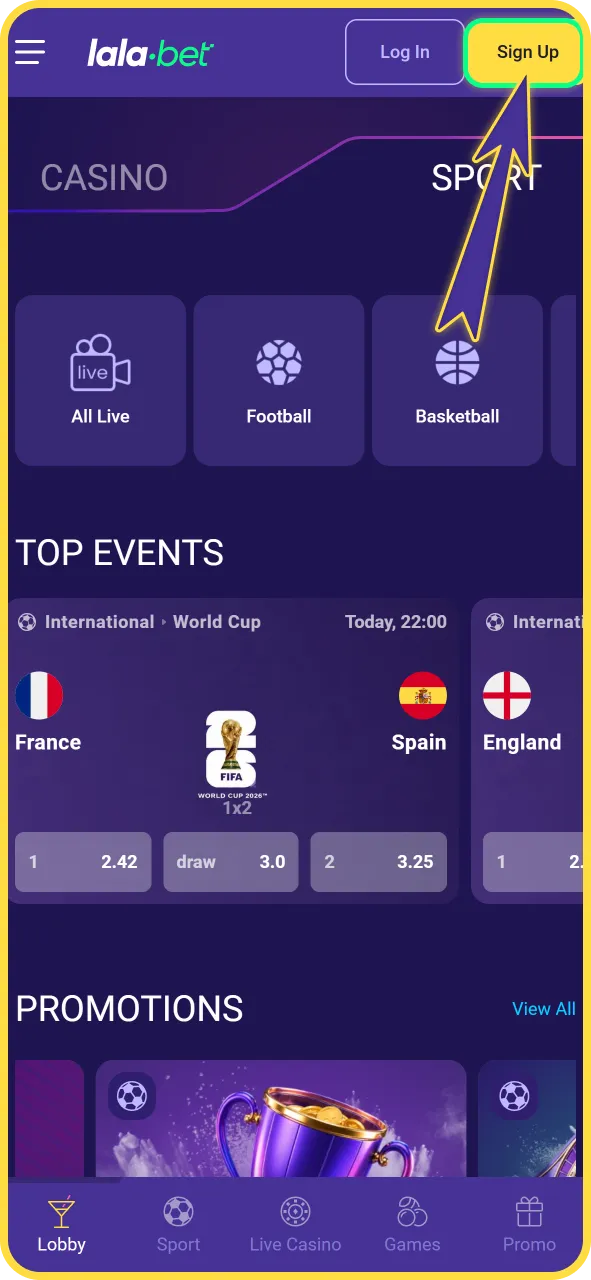The image size is (591, 1280).
Task: Open the hamburger drawer menu
Action: 30,52
